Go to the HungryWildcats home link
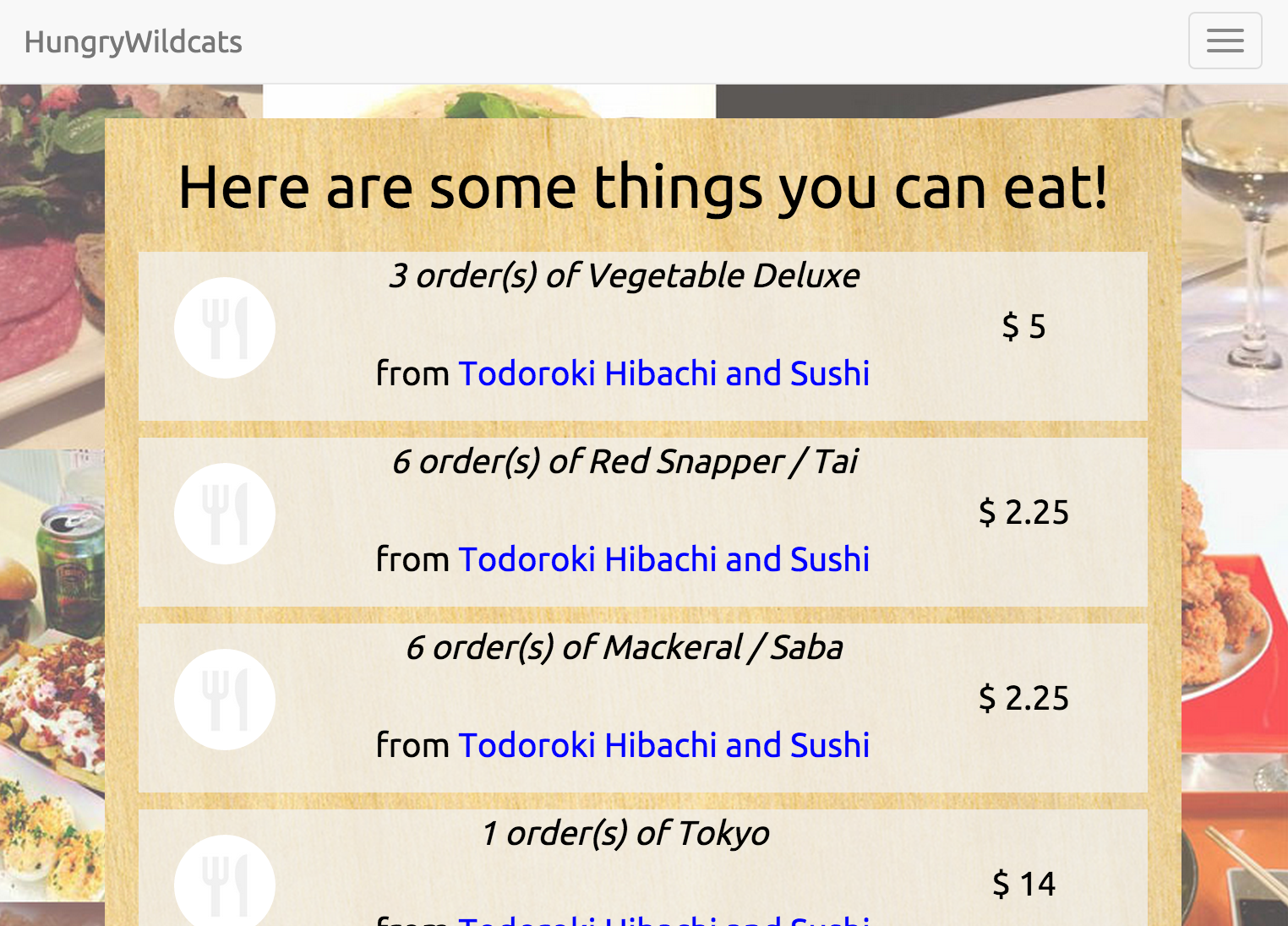 pos(134,42)
